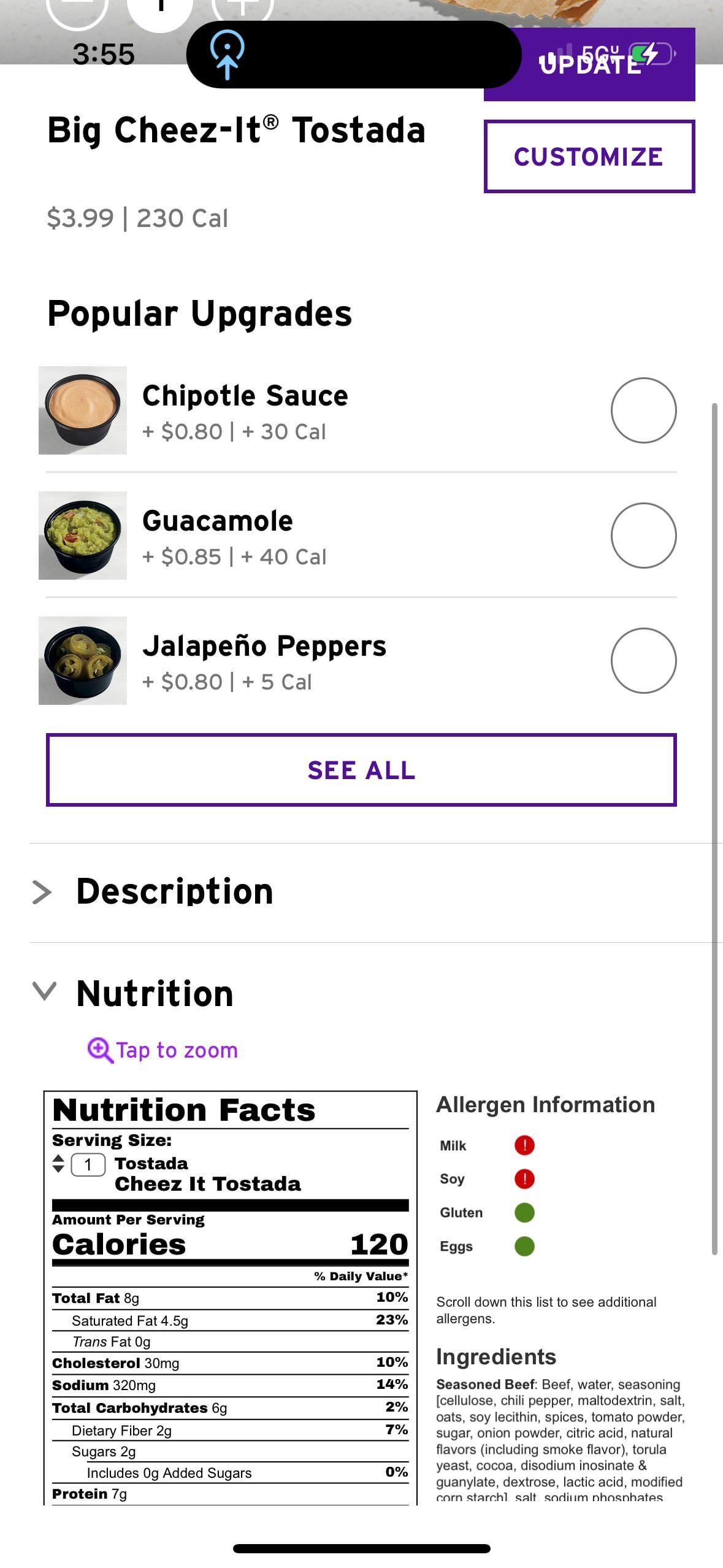Tap SEE ALL popular upgrades

(x=361, y=770)
